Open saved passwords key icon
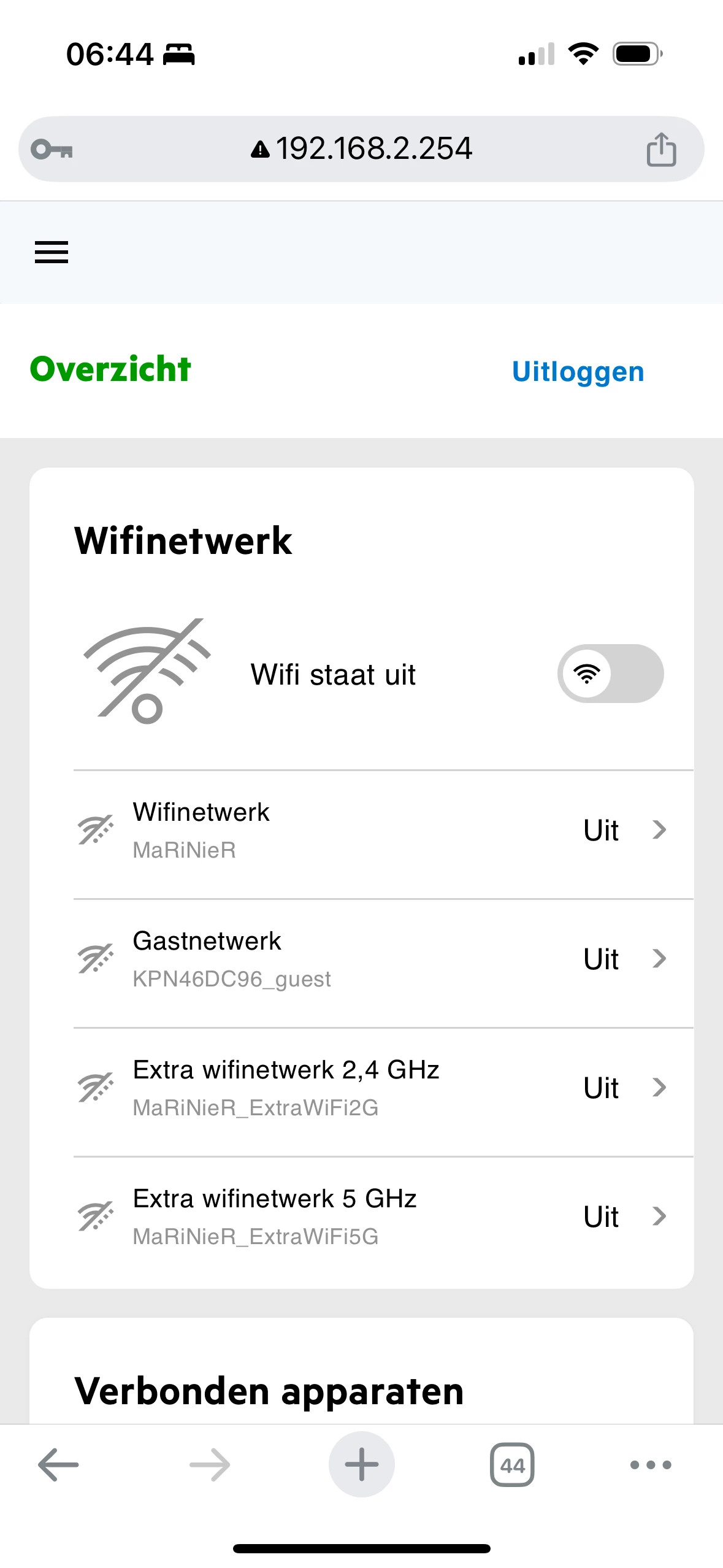The image size is (723, 1568). pos(52,150)
